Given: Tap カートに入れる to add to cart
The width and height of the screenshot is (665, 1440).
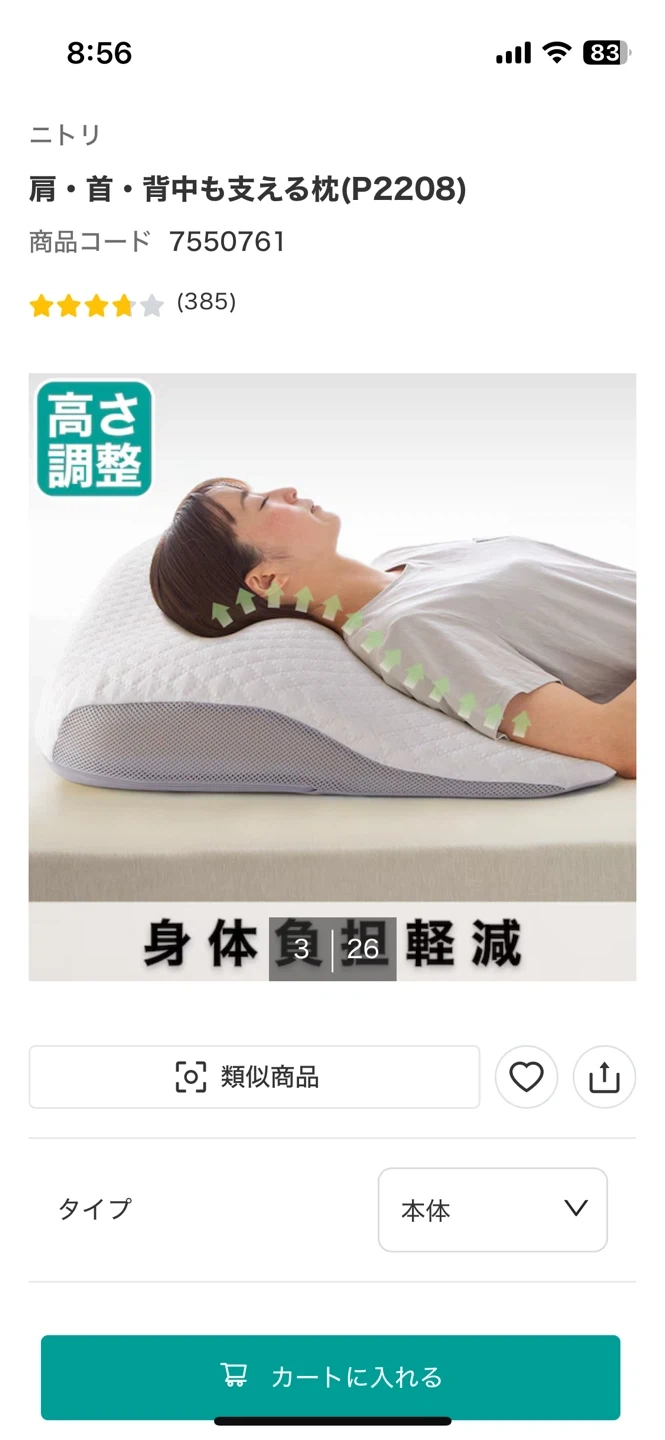Looking at the screenshot, I should (330, 1377).
